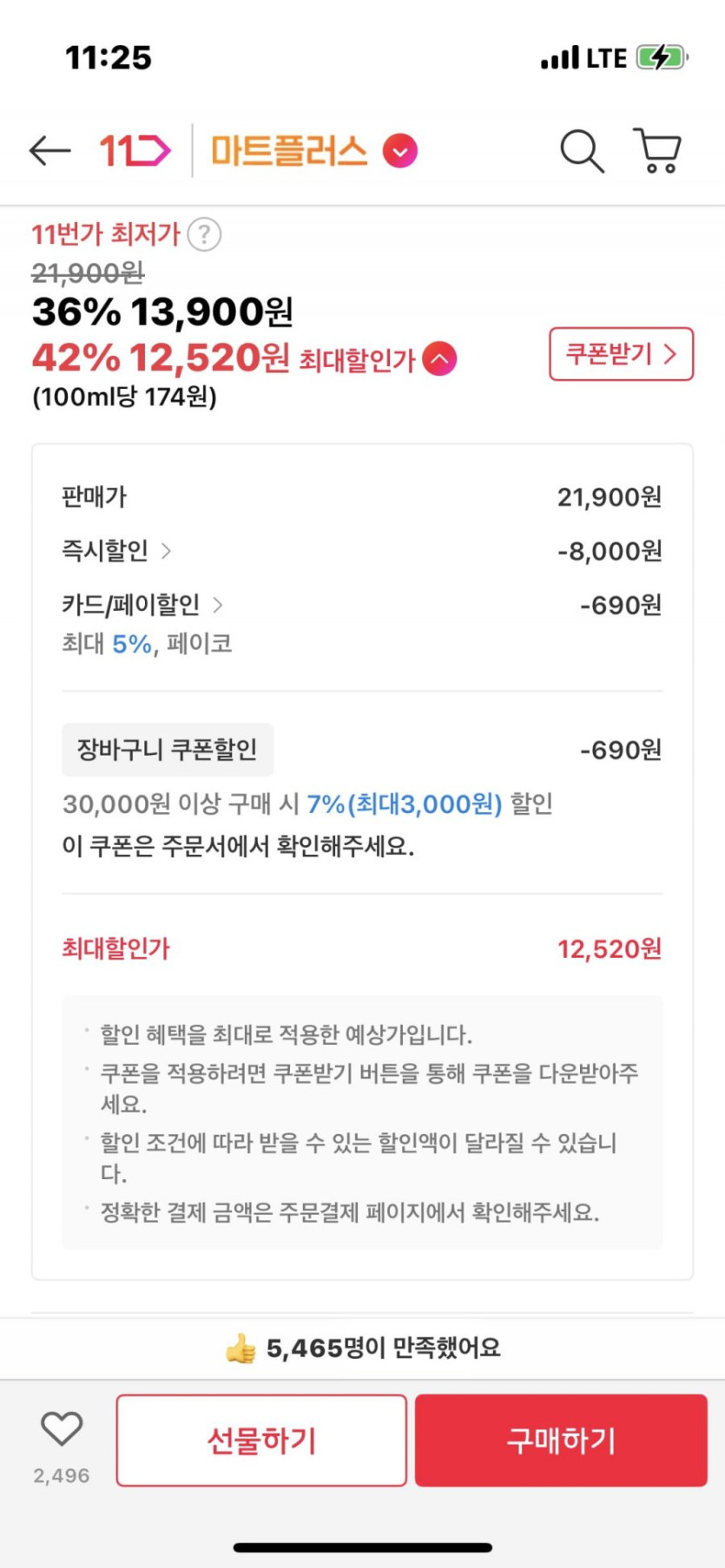Open 카드/페이할인 details

coord(142,605)
